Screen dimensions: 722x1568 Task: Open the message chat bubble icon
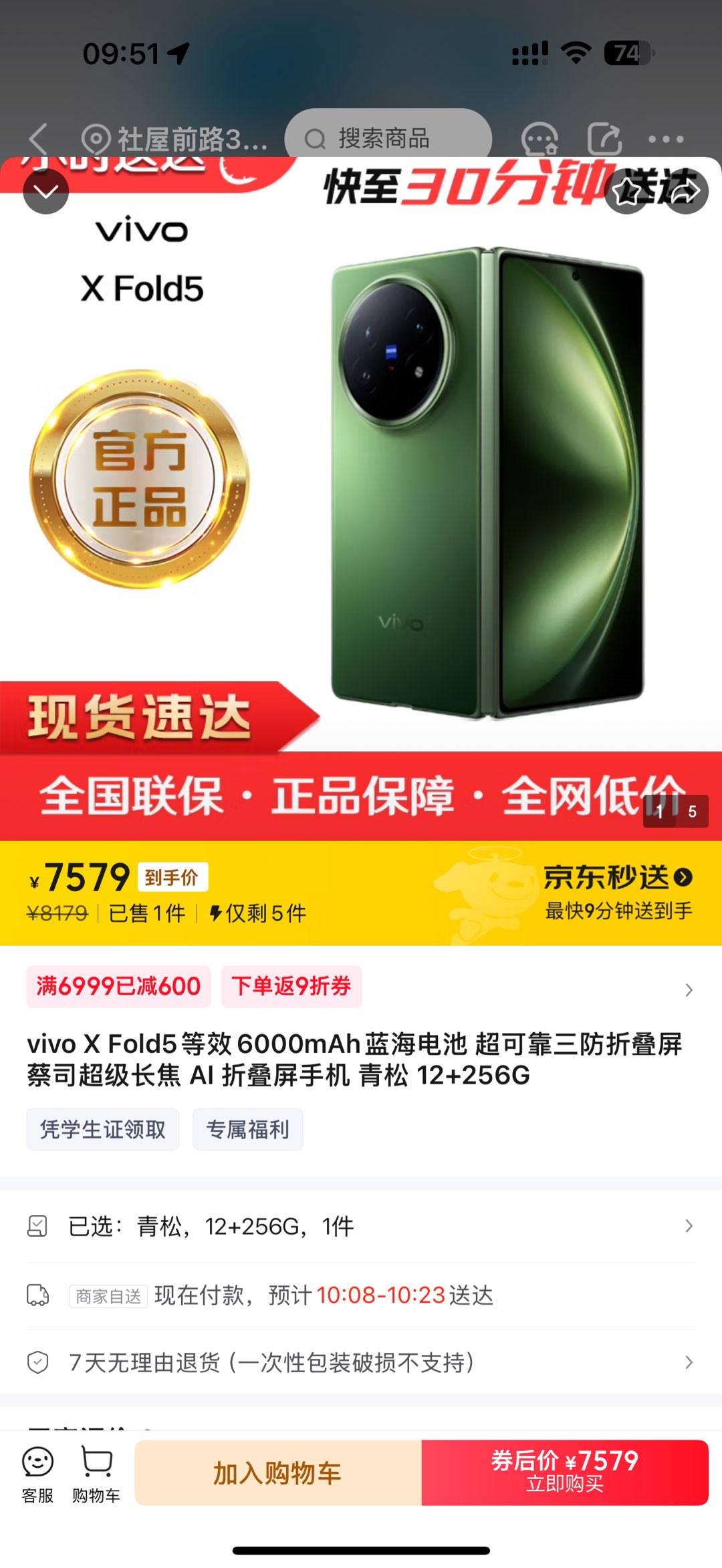coord(539,139)
